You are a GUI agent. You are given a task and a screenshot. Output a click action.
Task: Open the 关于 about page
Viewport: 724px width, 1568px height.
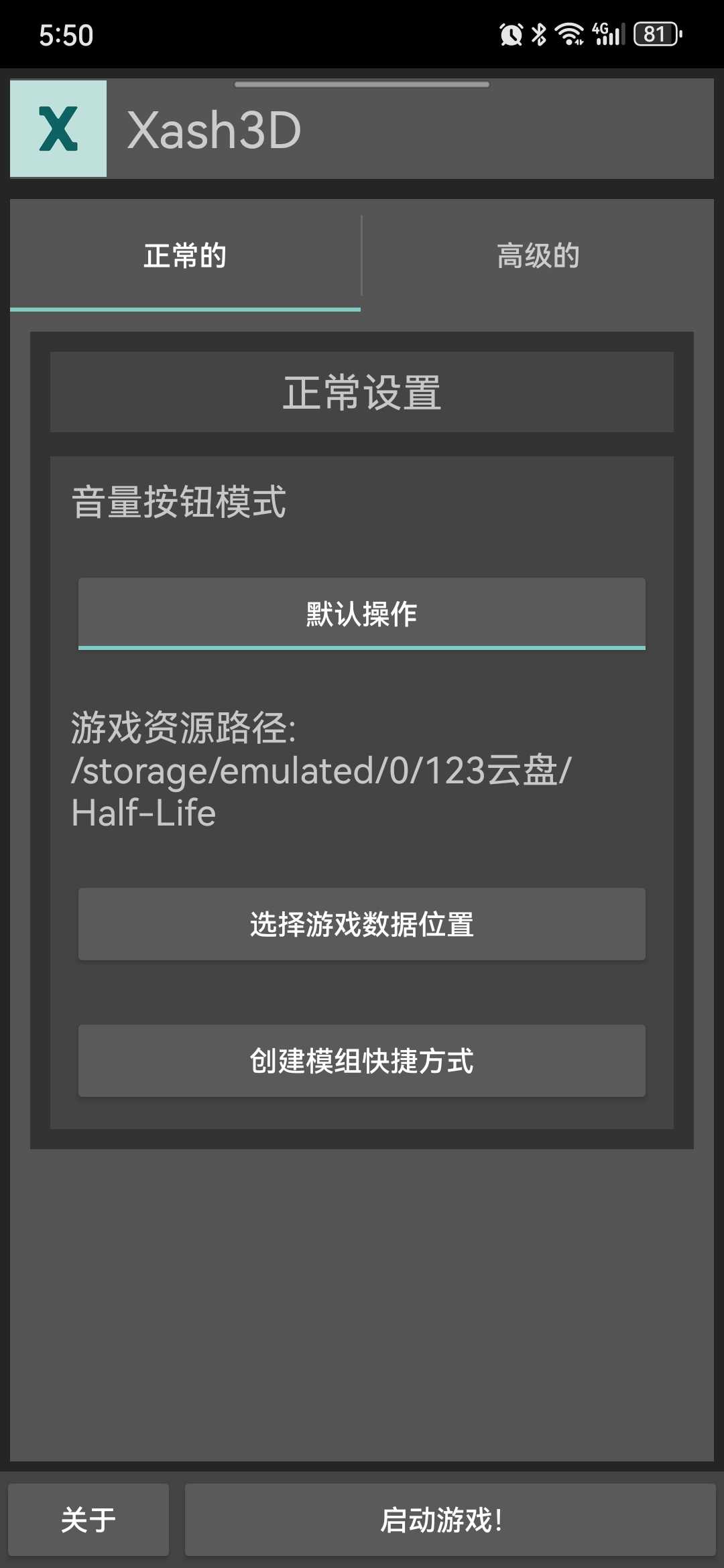(88, 1519)
